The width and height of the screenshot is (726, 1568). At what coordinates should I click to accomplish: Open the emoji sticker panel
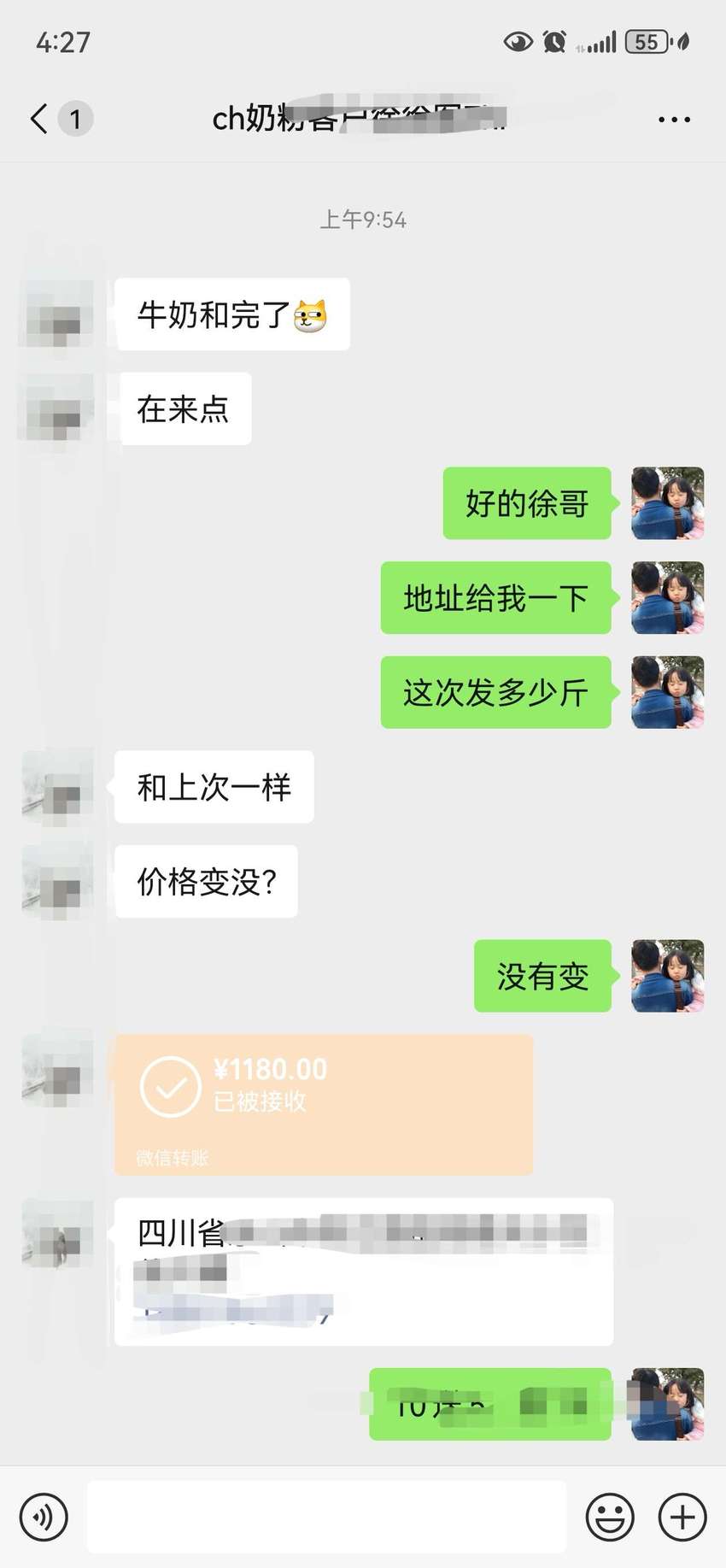(x=610, y=1517)
